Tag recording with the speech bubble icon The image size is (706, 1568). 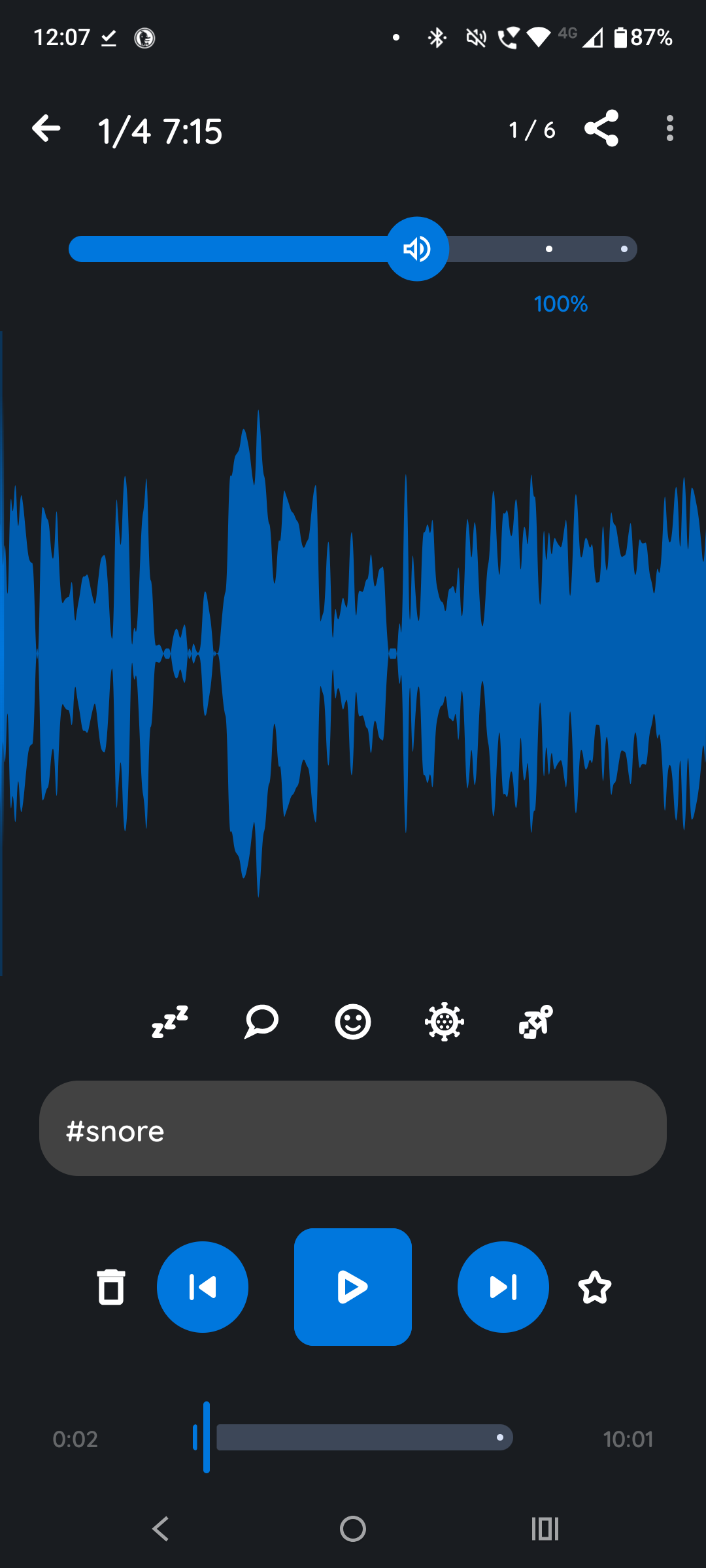[261, 1022]
